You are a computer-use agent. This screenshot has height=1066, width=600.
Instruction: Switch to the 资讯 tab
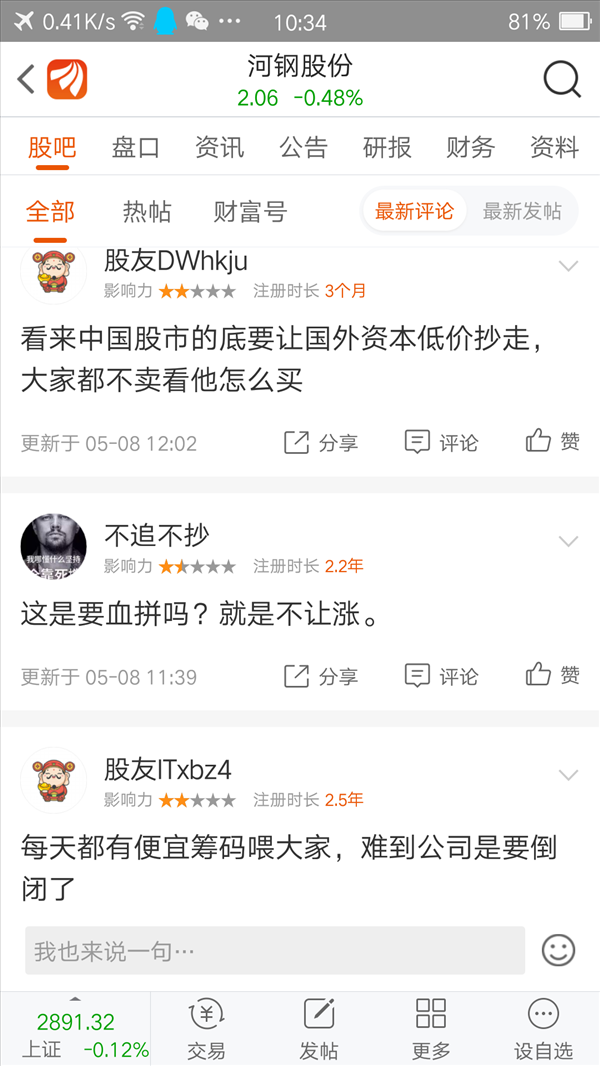pyautogui.click(x=219, y=148)
